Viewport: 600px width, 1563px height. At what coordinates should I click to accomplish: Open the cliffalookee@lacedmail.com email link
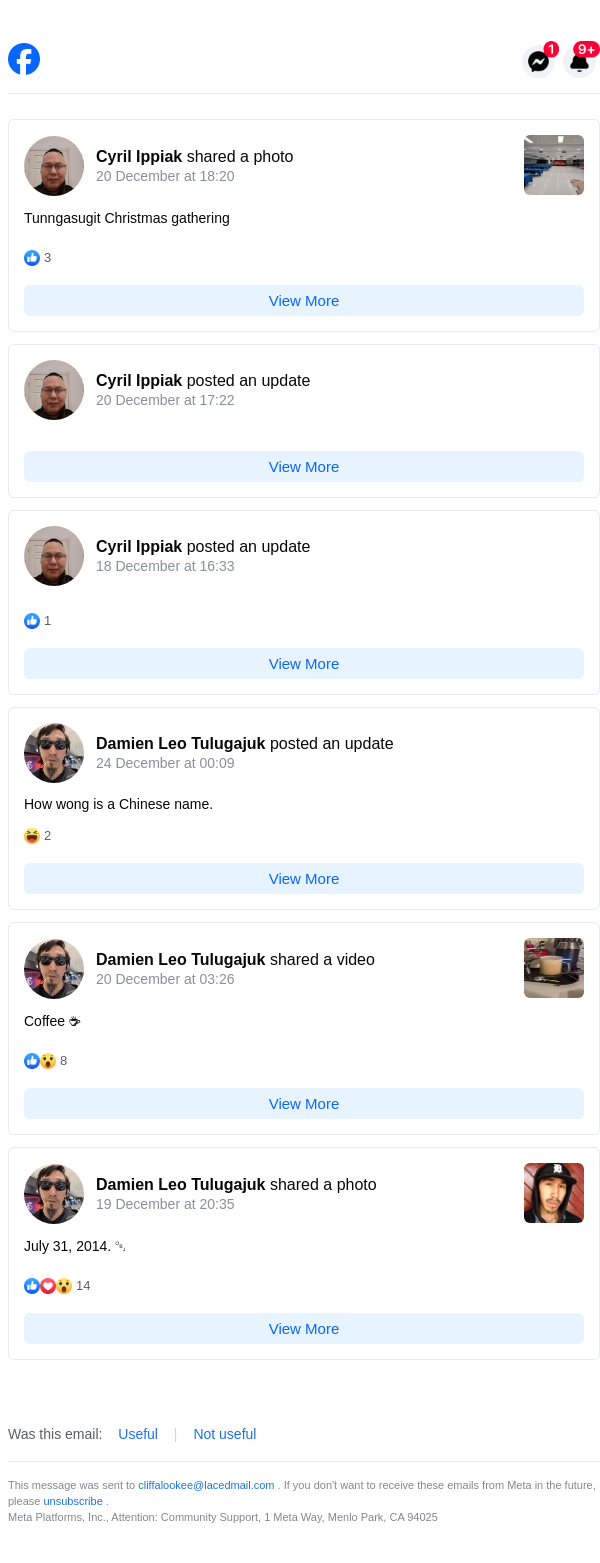(x=206, y=1485)
